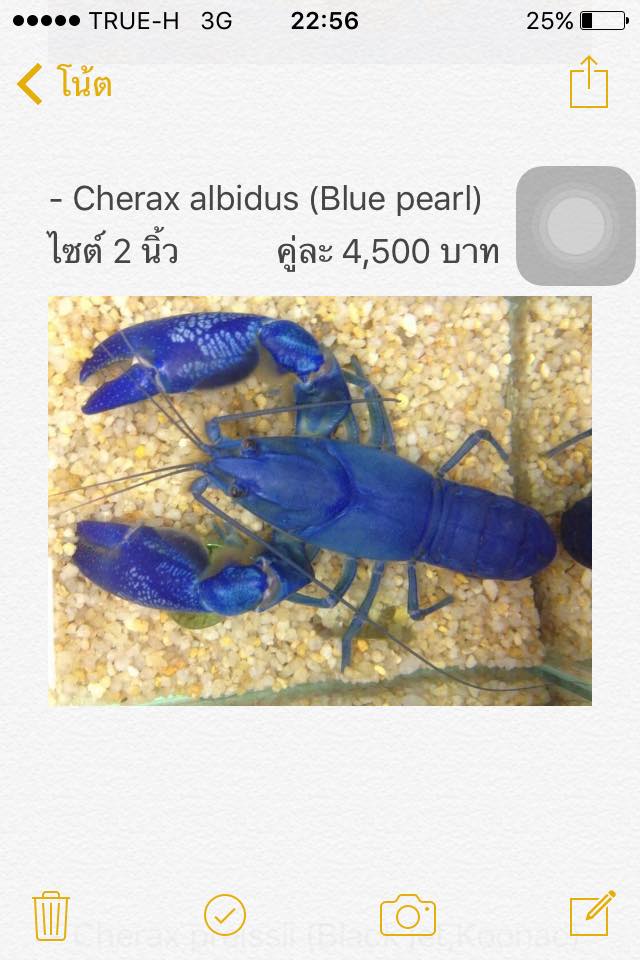640x960 pixels.
Task: Delete this note with the trash icon
Action: (x=50, y=915)
